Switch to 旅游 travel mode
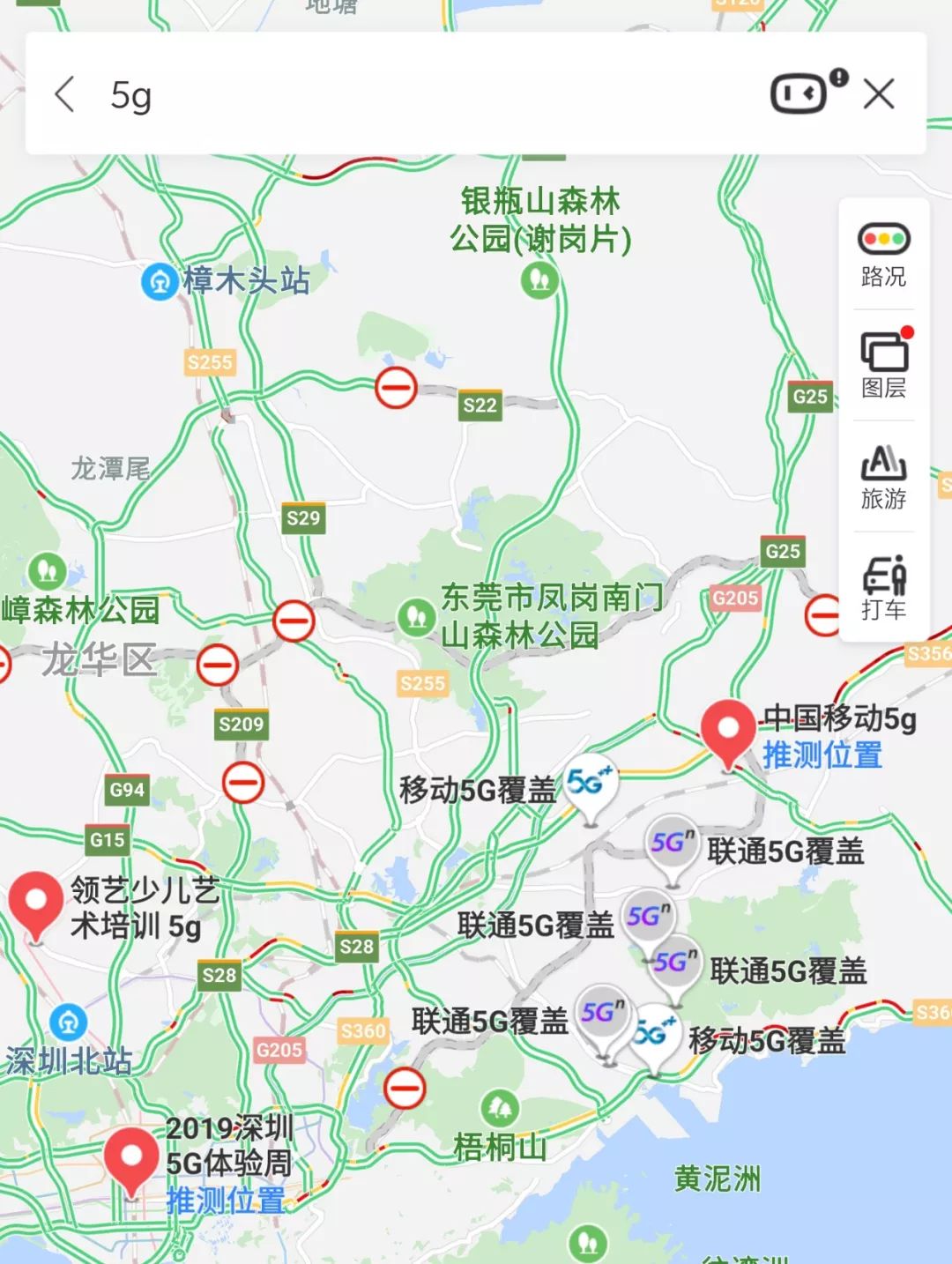 pos(883,477)
